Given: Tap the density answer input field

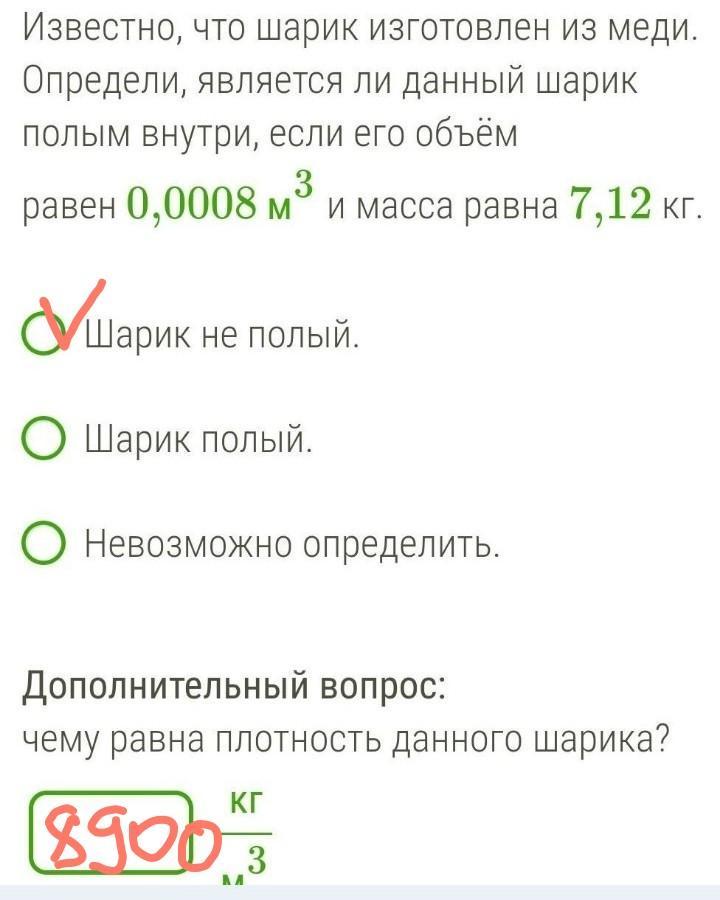Looking at the screenshot, I should (110, 829).
